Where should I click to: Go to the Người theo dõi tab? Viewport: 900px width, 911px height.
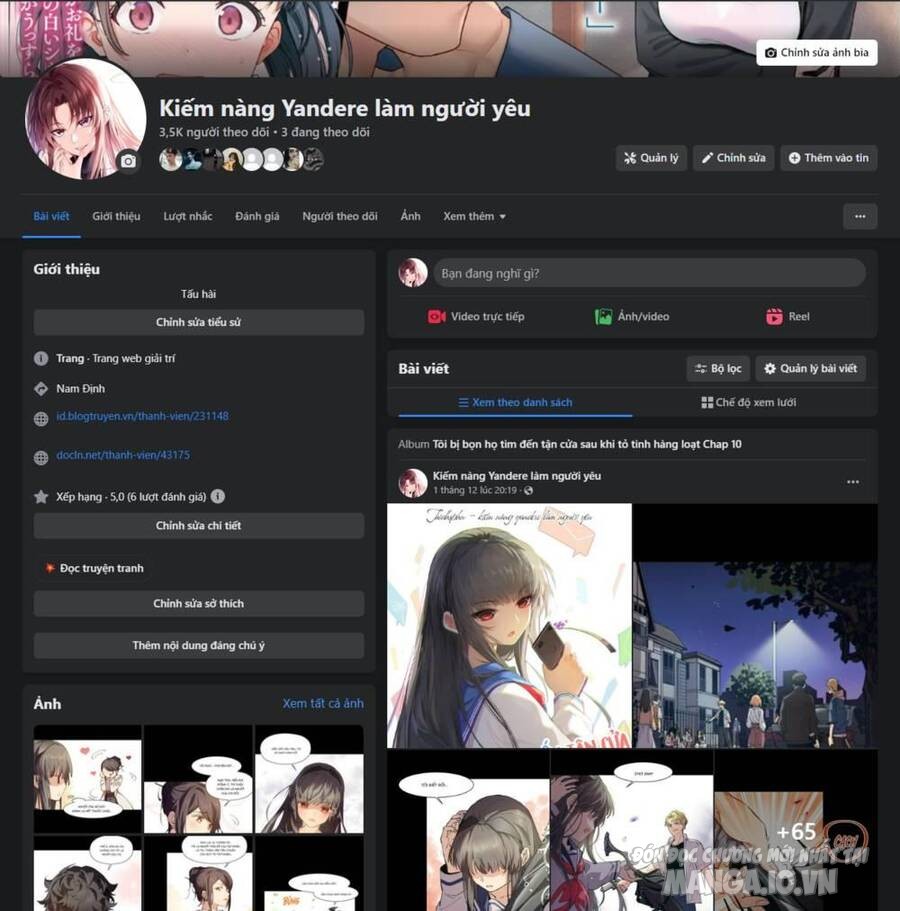pyautogui.click(x=340, y=216)
